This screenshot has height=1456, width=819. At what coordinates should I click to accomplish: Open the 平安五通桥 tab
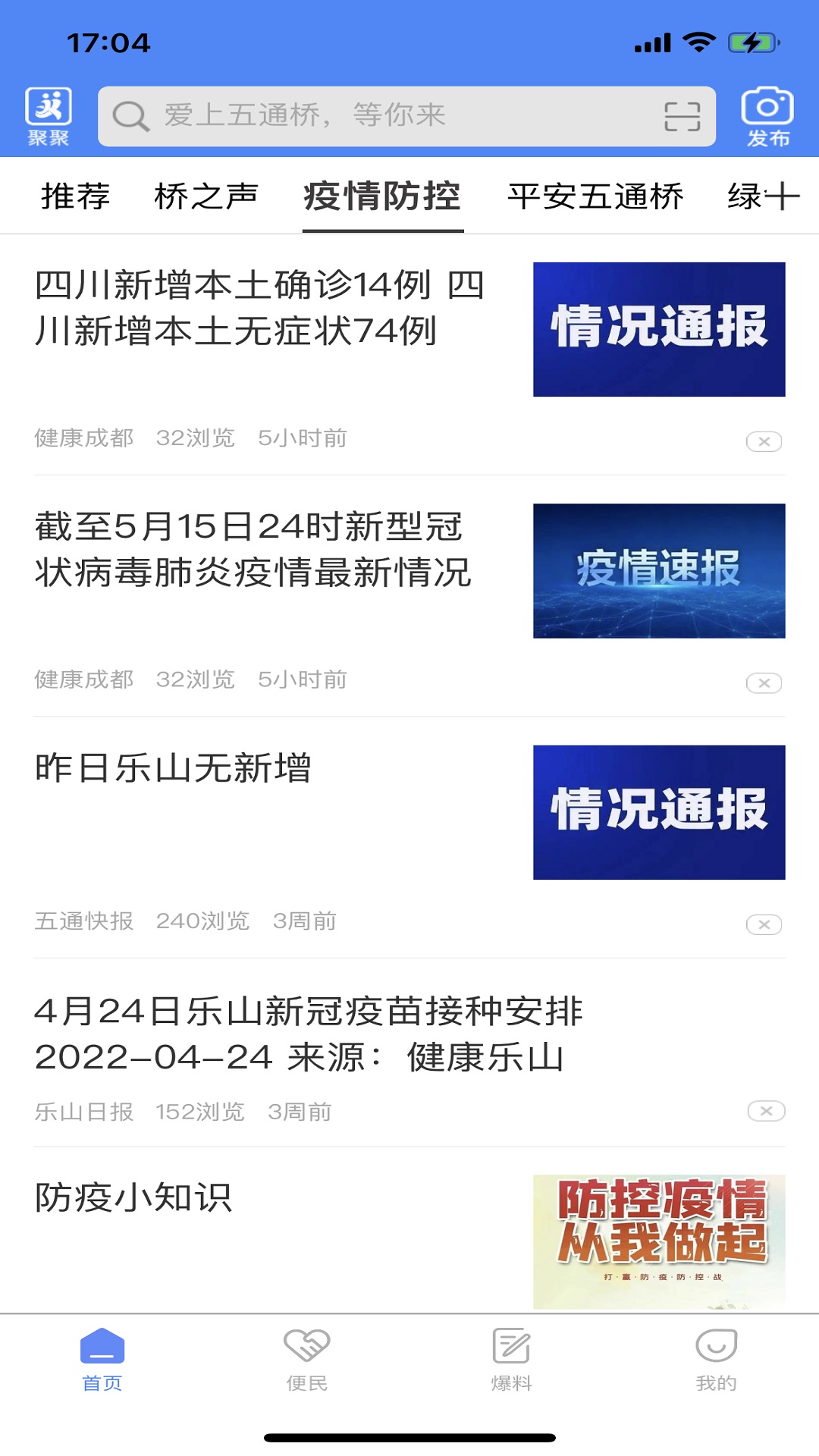[598, 195]
